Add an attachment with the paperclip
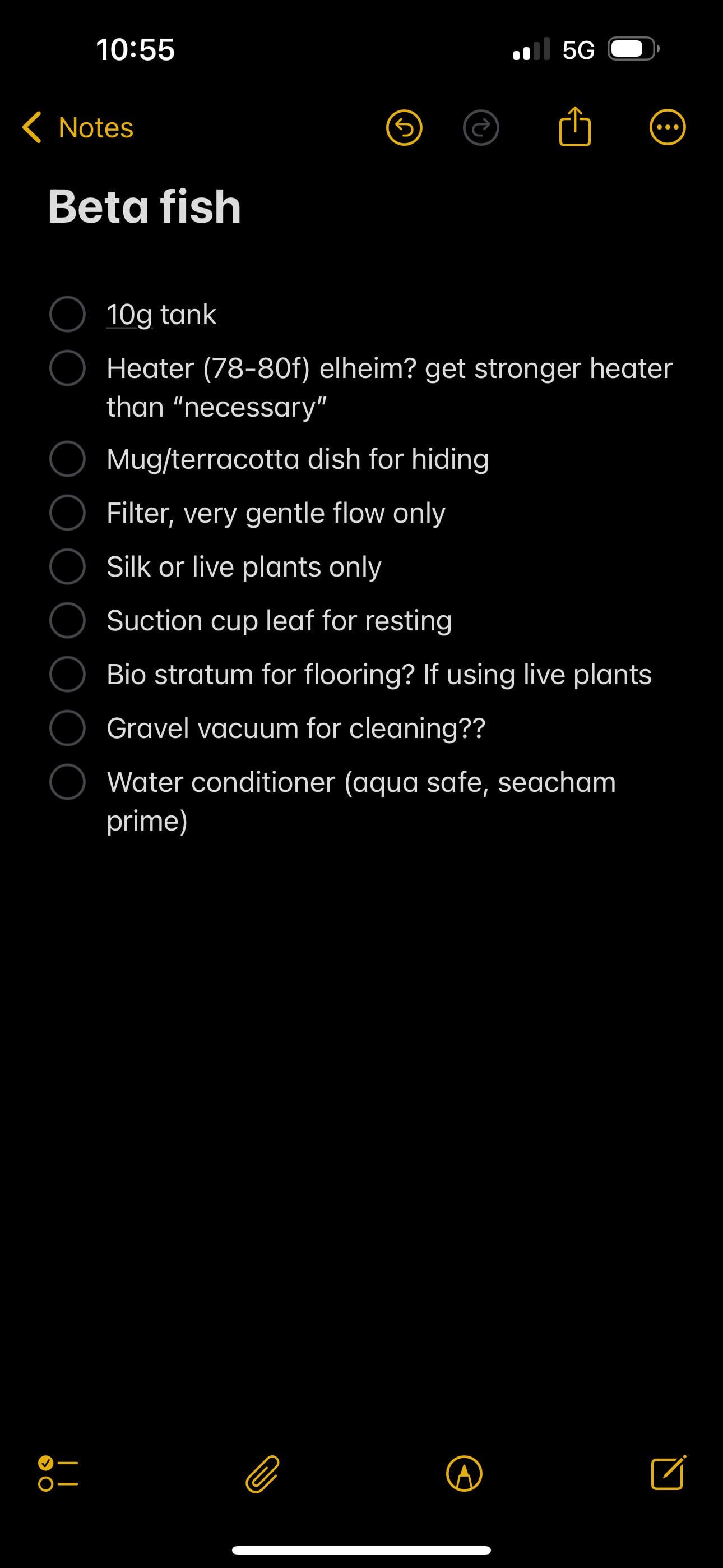The width and height of the screenshot is (723, 1568). (x=262, y=1474)
